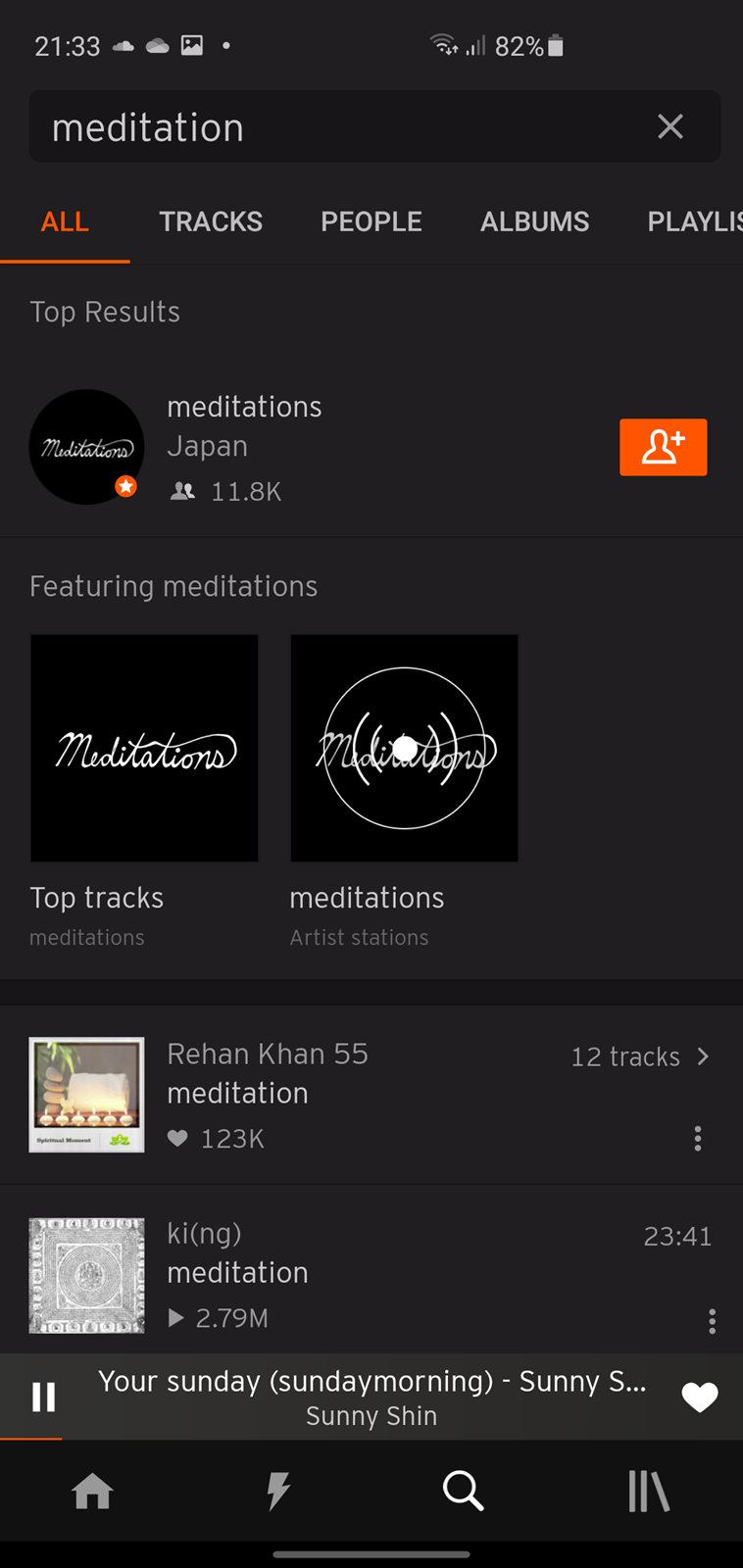Open options for Rehan Khan 55's playlist
This screenshot has width=743, height=1568.
pos(698,1138)
